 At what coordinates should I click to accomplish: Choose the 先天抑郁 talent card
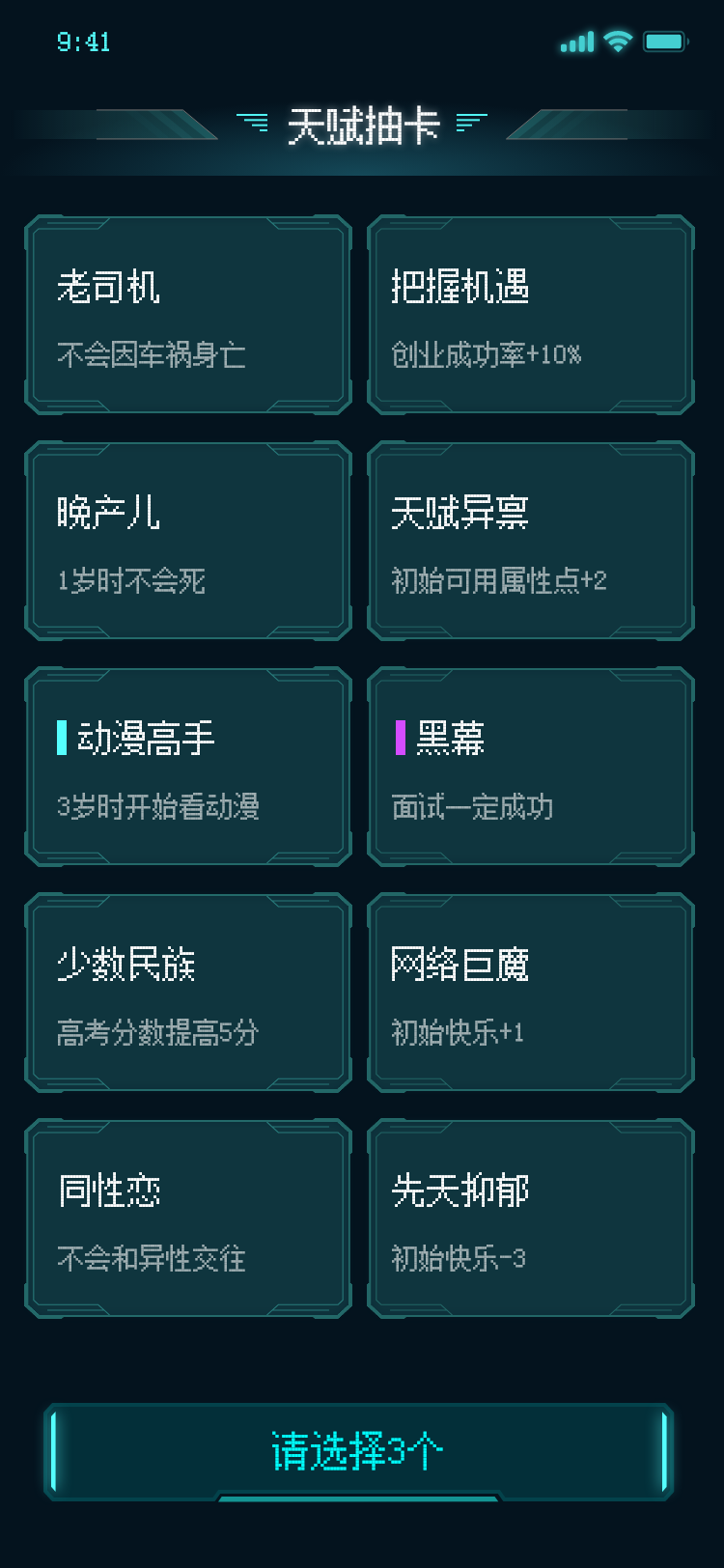[531, 1218]
